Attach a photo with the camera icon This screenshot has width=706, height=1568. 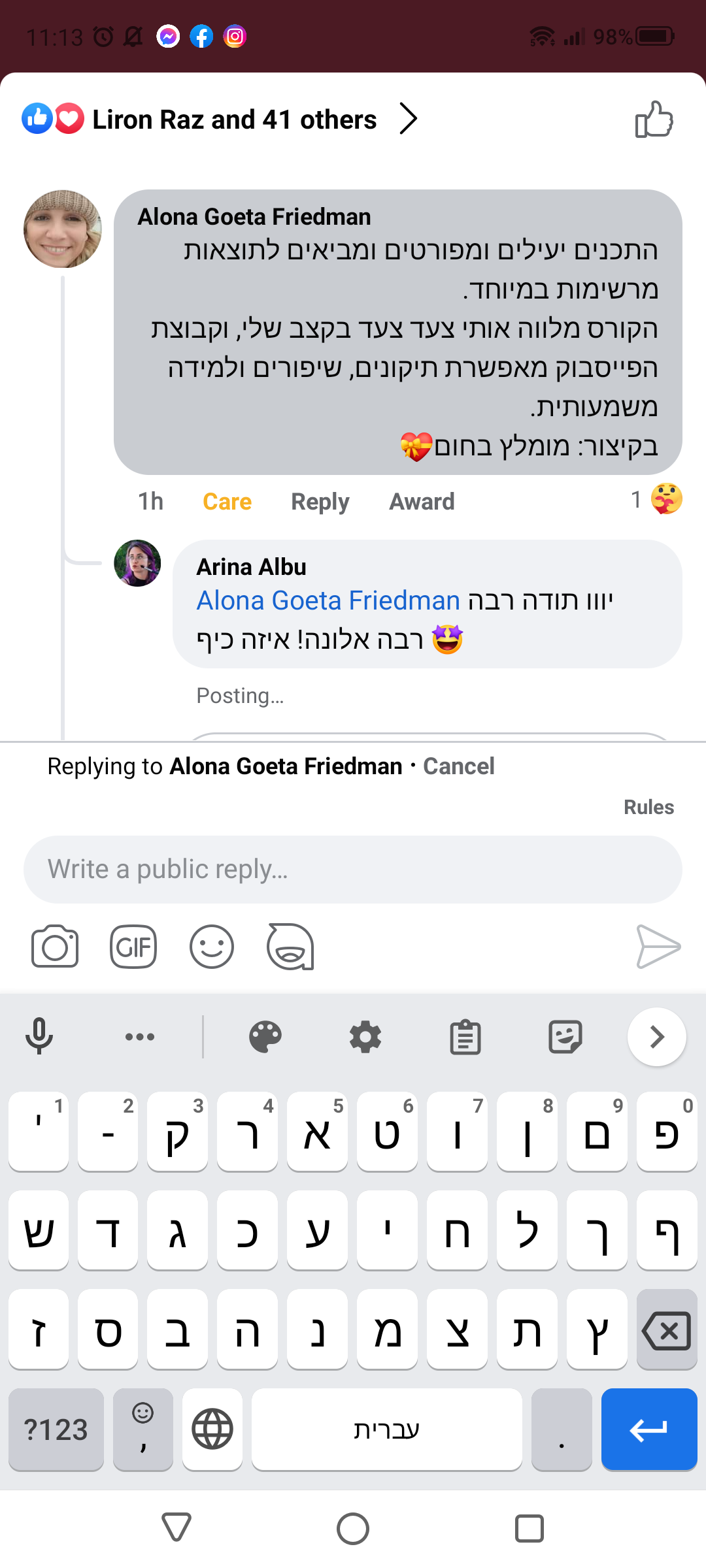pyautogui.click(x=55, y=947)
